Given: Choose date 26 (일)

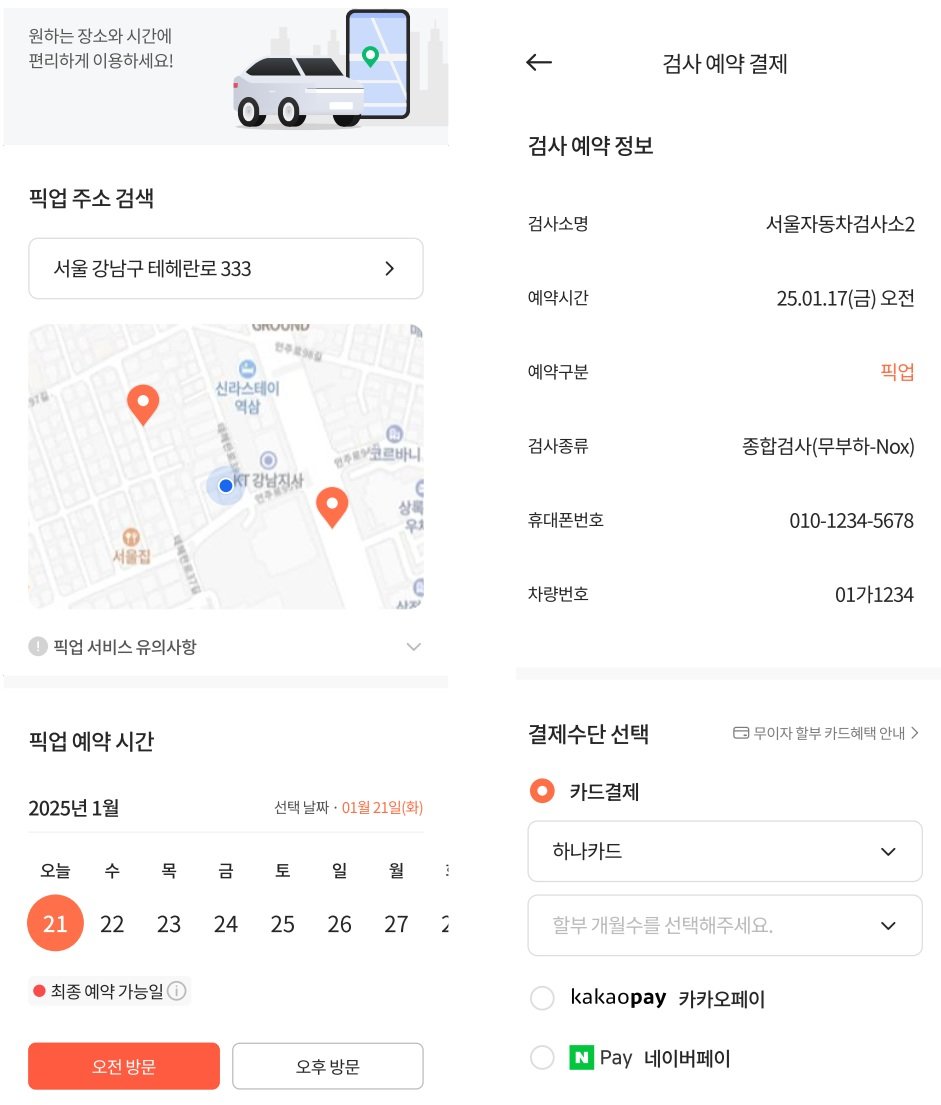Looking at the screenshot, I should pyautogui.click(x=340, y=923).
